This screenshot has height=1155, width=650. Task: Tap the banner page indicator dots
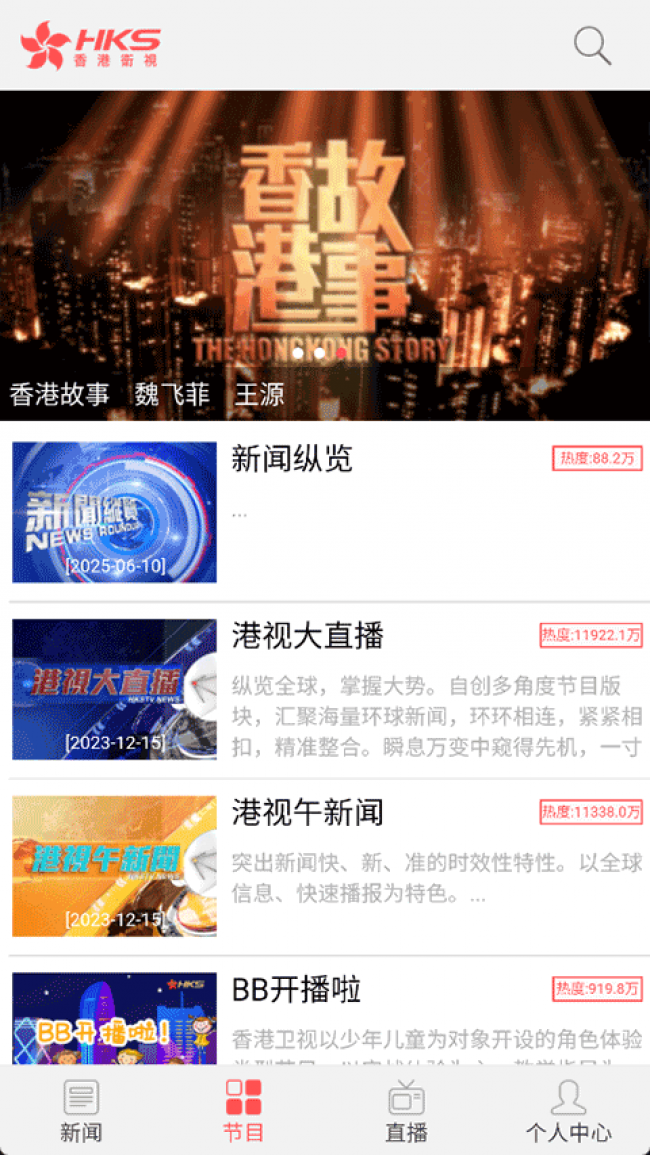(320, 354)
